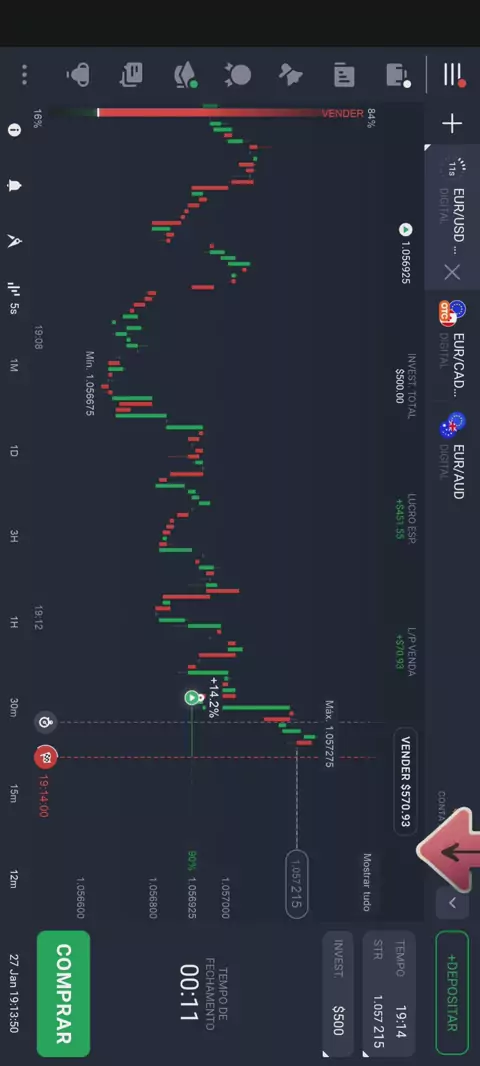Screen dimensions: 480x1066
Task: Set a price alert with the bell icon
Action: tap(14, 186)
